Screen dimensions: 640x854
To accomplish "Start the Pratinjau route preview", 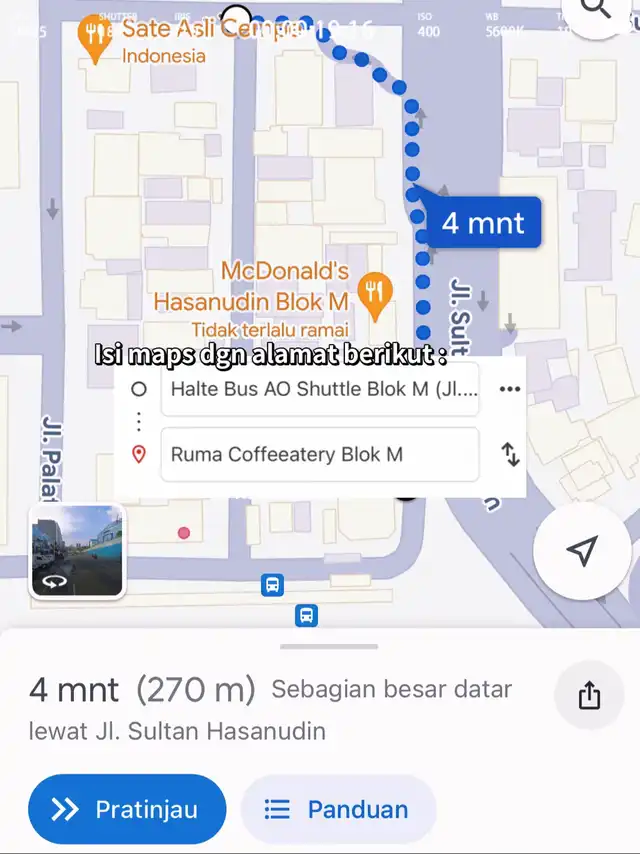I will [127, 809].
